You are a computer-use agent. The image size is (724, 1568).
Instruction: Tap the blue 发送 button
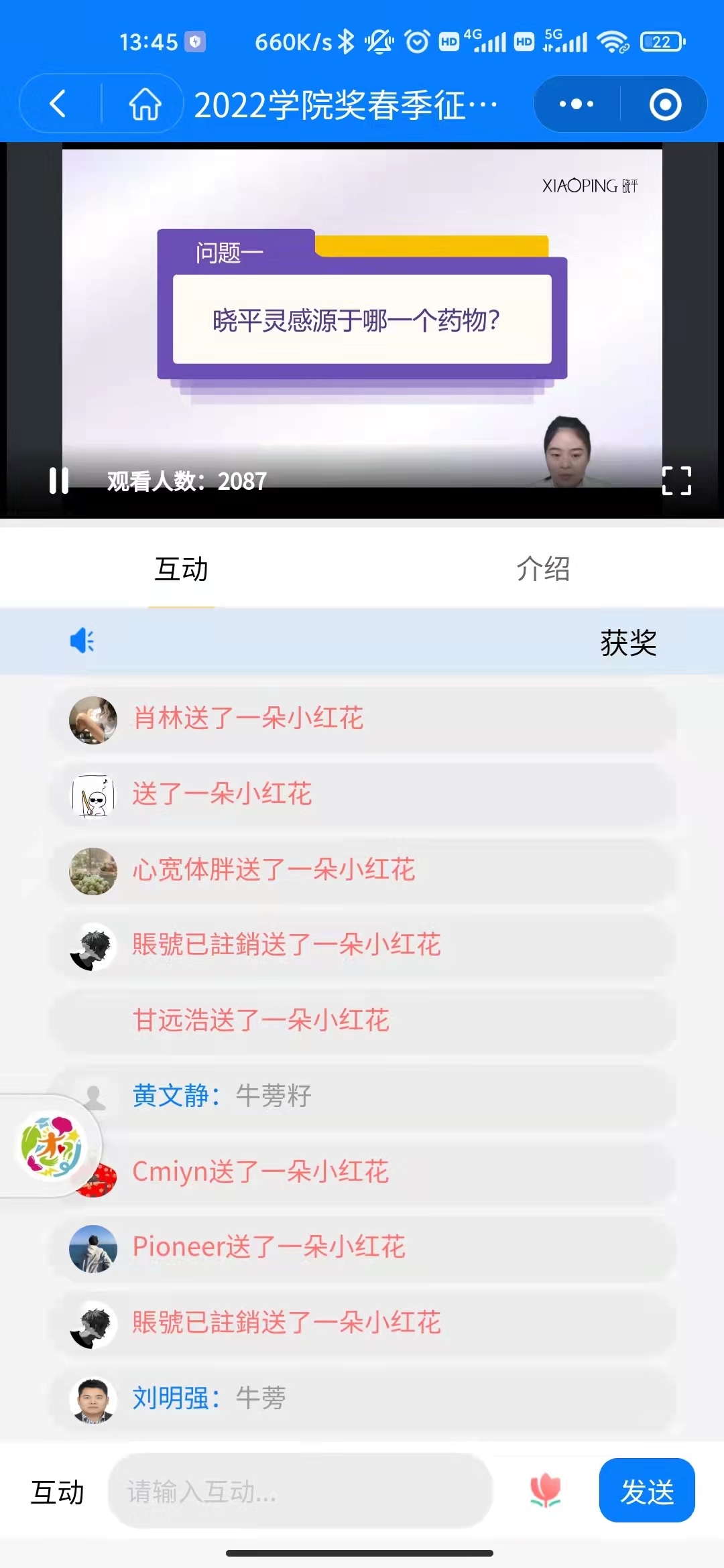point(647,1492)
